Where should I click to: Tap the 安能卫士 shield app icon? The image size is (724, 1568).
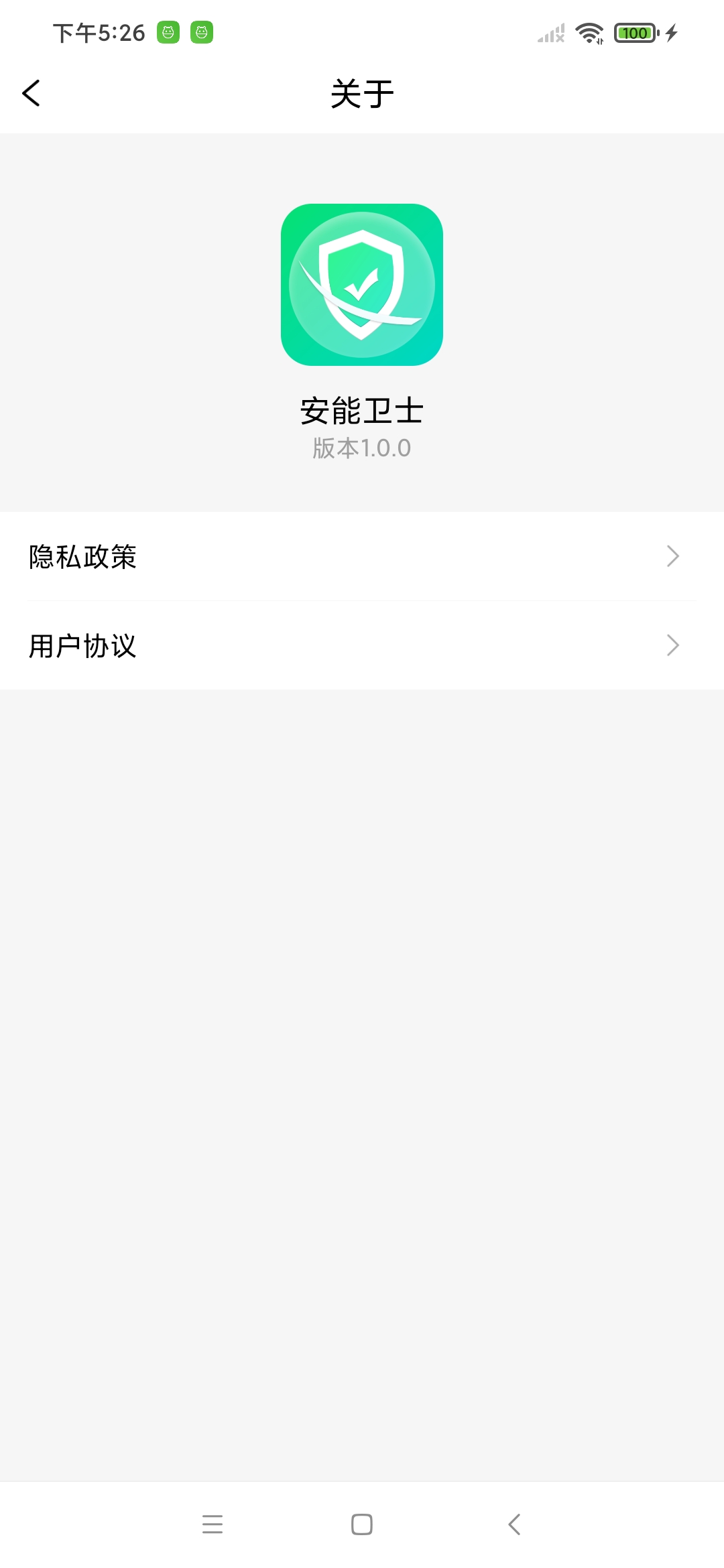362,285
